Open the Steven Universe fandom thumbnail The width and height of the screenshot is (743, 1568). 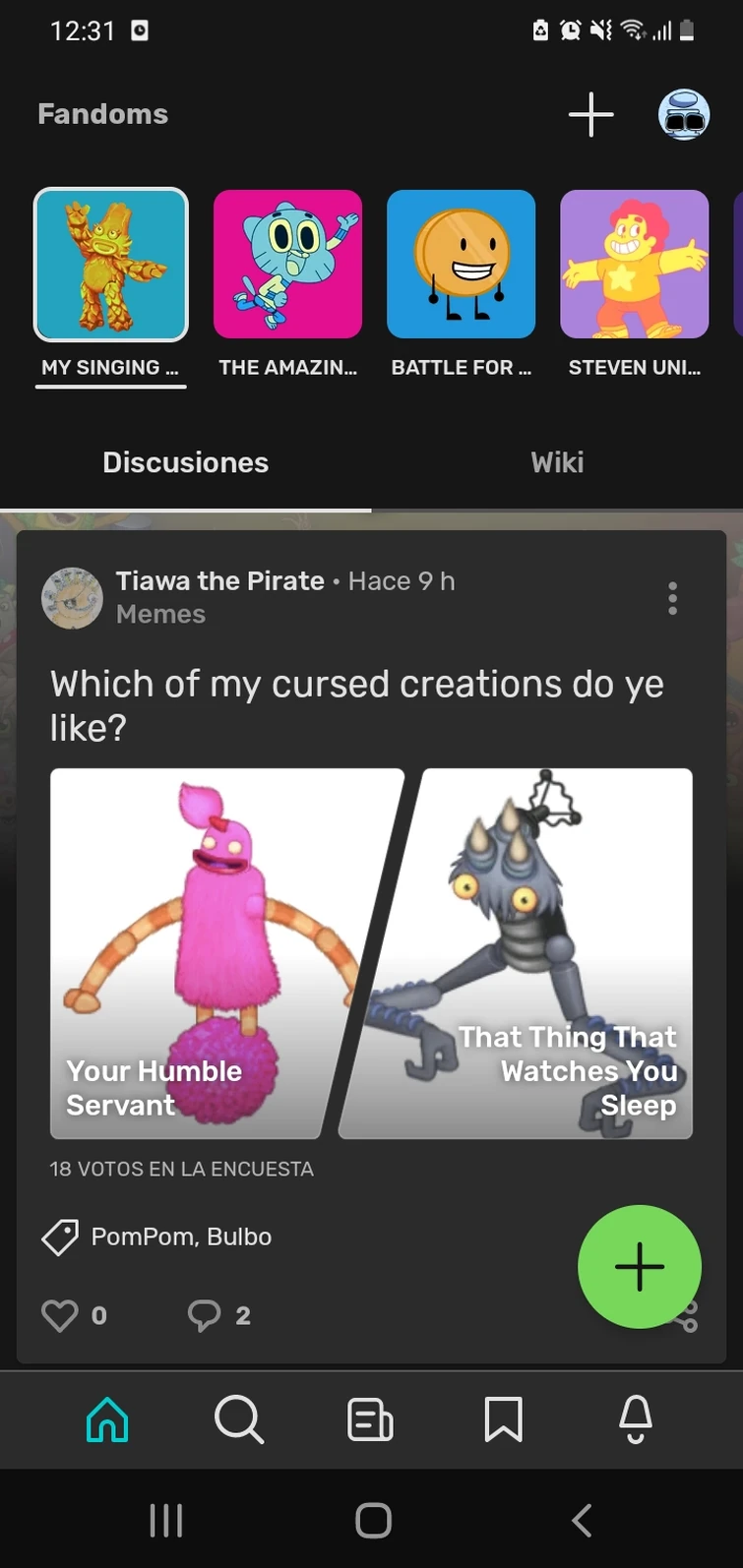point(634,265)
